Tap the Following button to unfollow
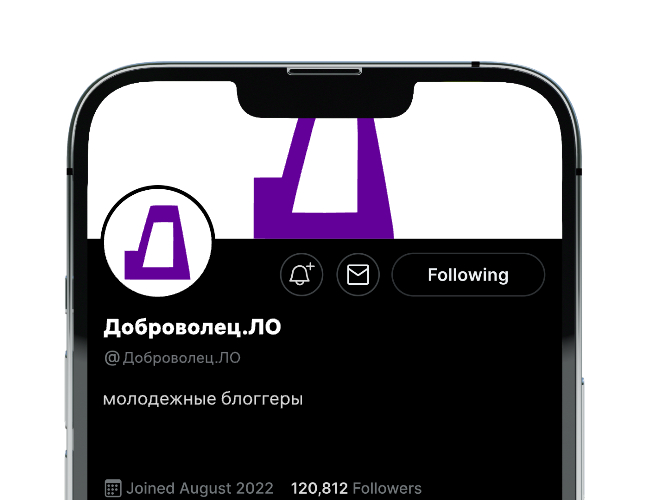The width and height of the screenshot is (646, 500). [468, 275]
